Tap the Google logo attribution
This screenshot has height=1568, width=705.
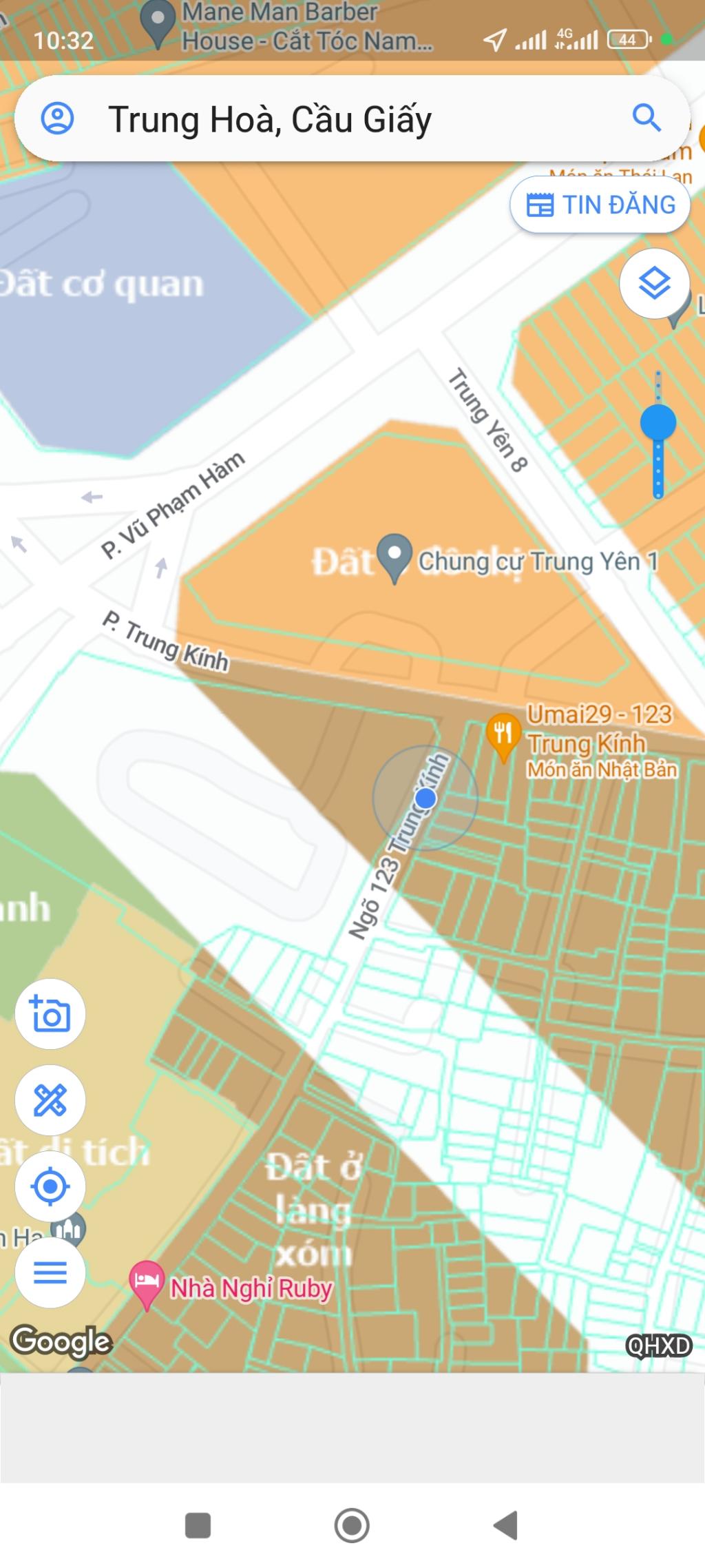click(x=61, y=1340)
